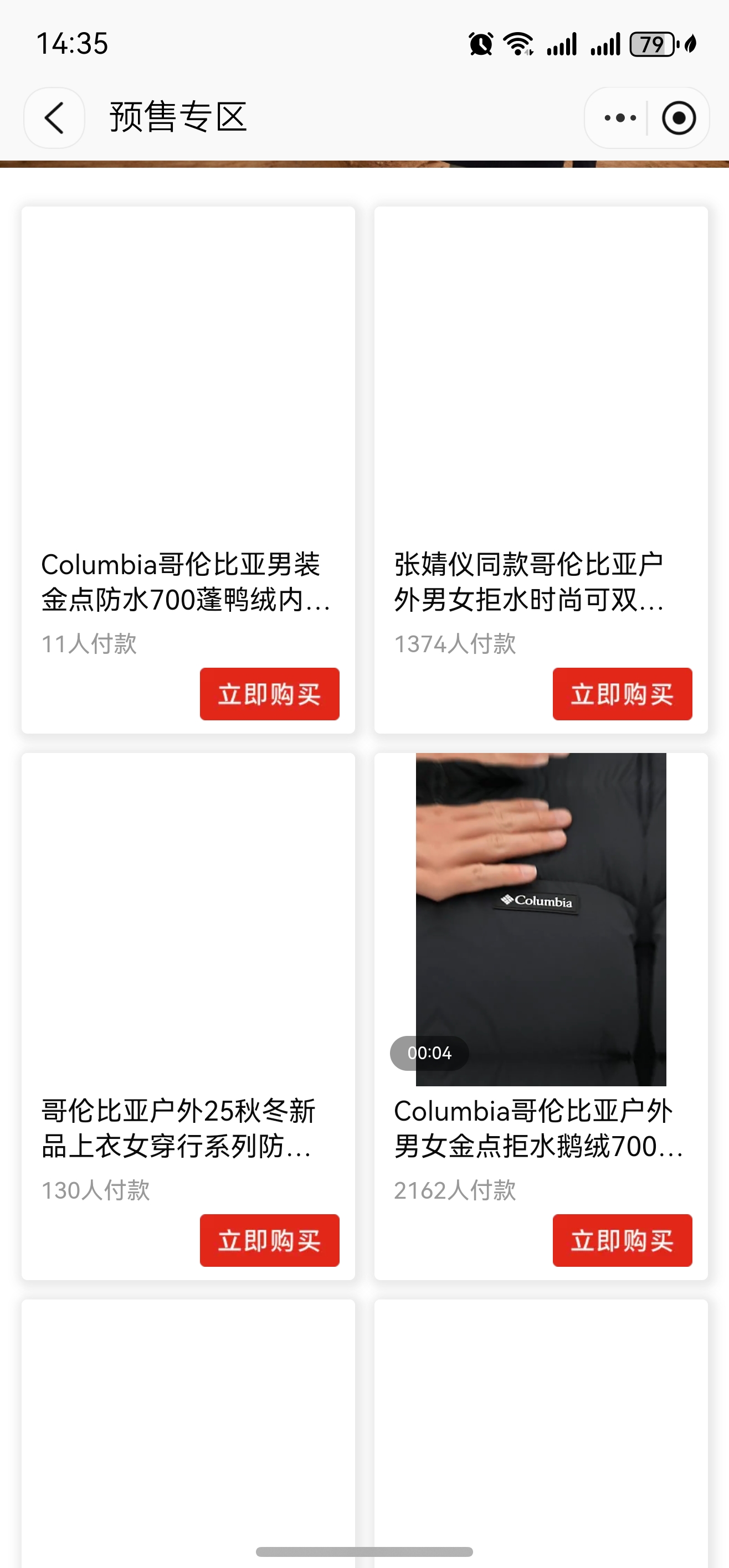Screen dimensions: 729x1568
Task: Tap the capsule circle button to exit mini-program
Action: pos(678,117)
